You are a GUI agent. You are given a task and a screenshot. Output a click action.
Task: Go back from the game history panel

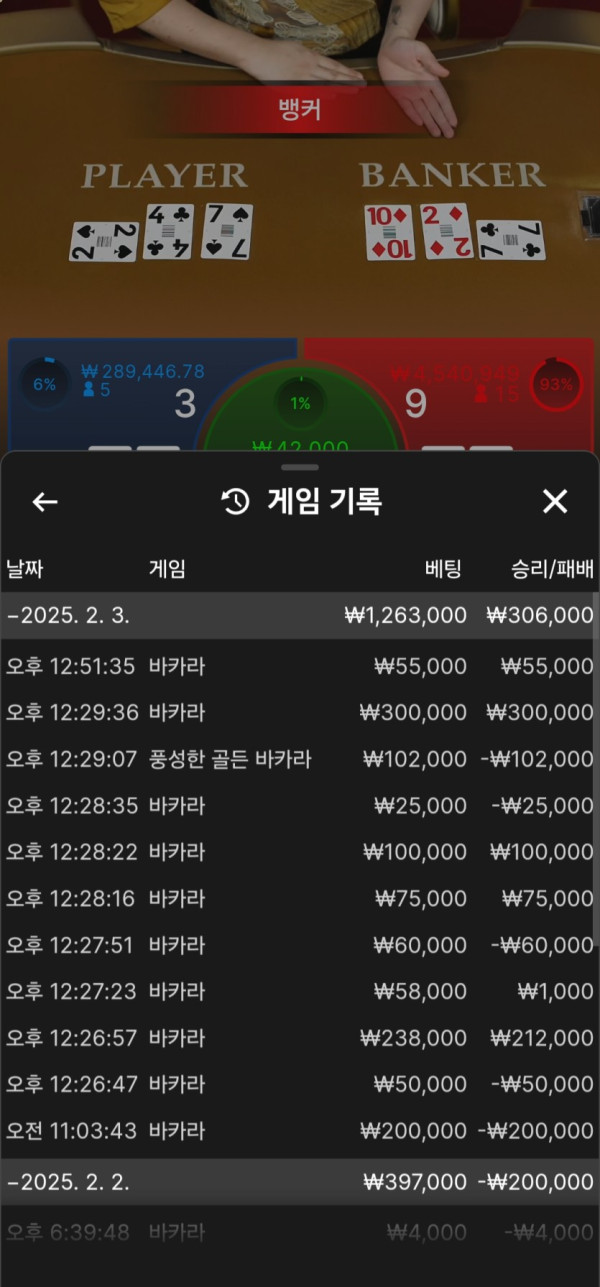pyautogui.click(x=45, y=502)
